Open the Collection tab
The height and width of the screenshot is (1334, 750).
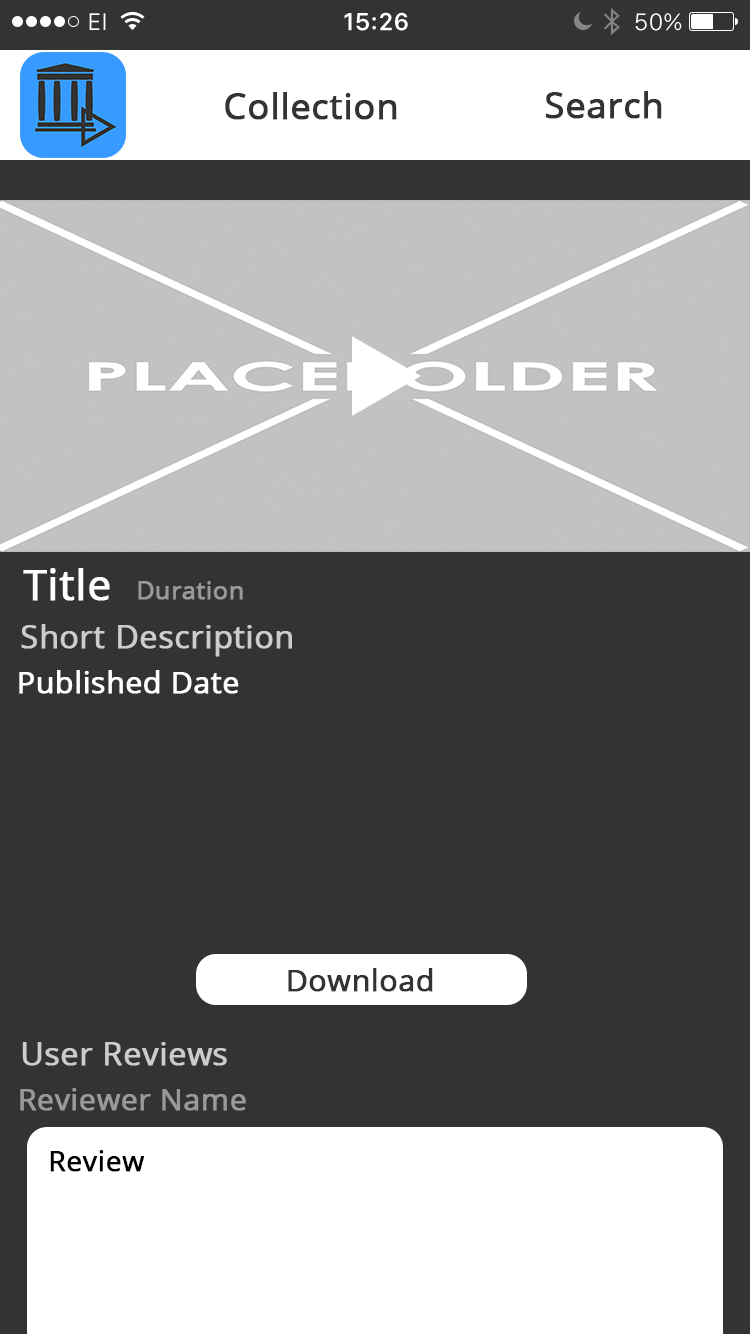click(x=310, y=107)
